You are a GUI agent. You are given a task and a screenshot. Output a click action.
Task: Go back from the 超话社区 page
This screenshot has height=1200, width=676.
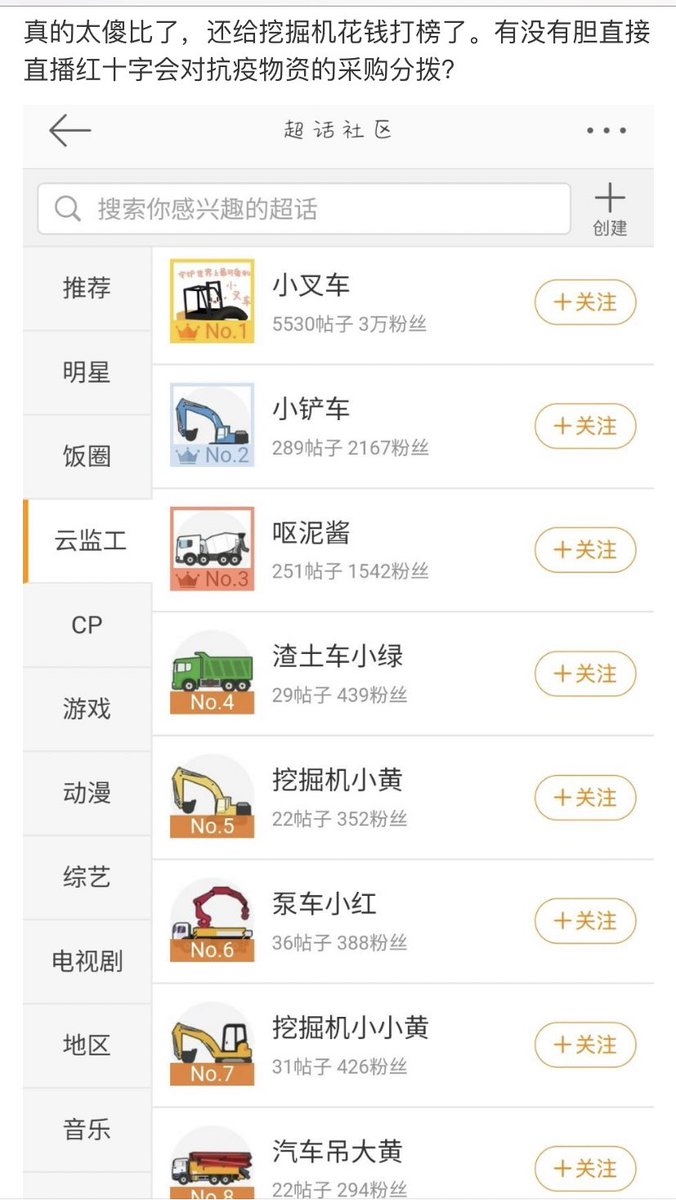tap(69, 131)
